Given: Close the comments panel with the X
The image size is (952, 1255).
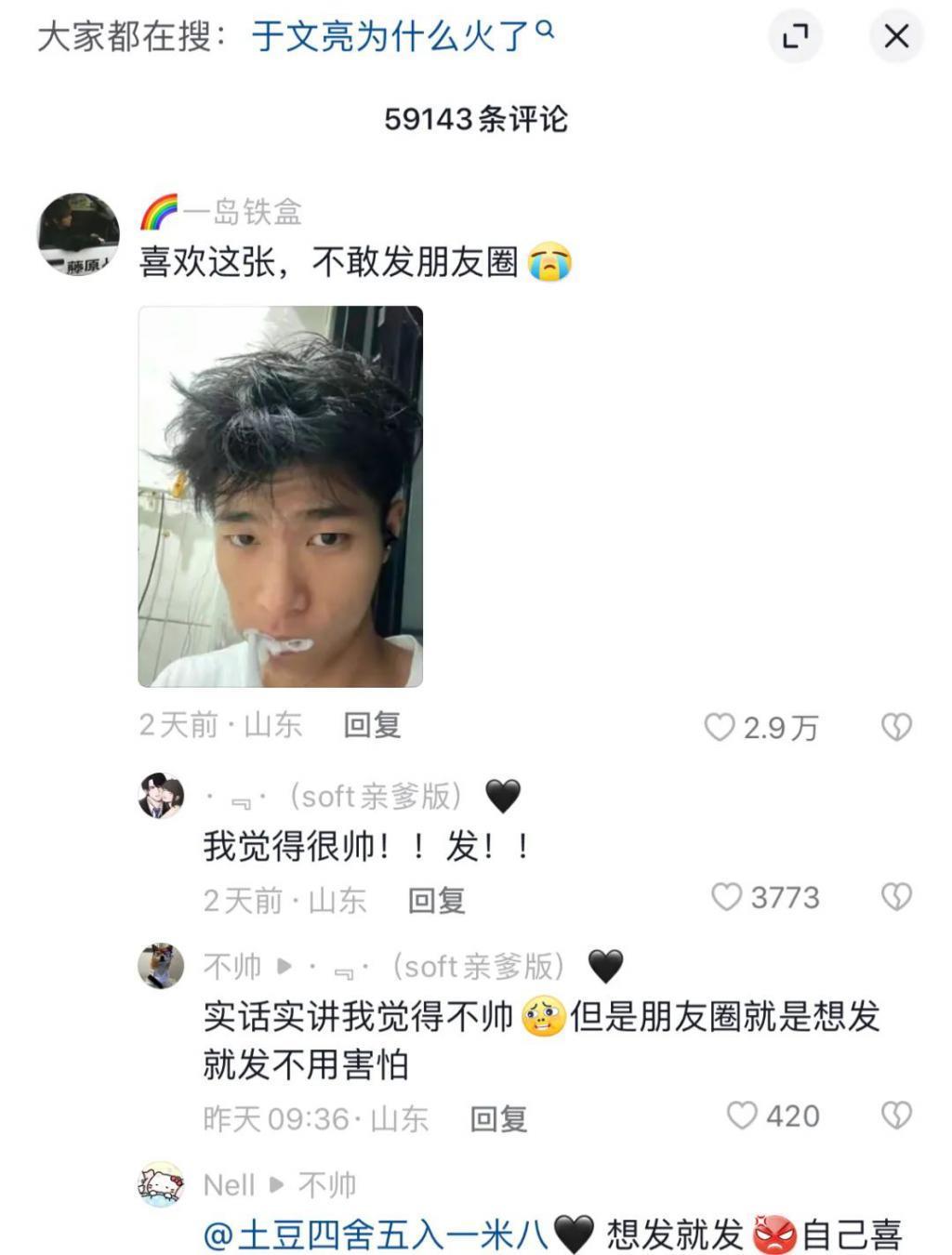Looking at the screenshot, I should pos(895,35).
